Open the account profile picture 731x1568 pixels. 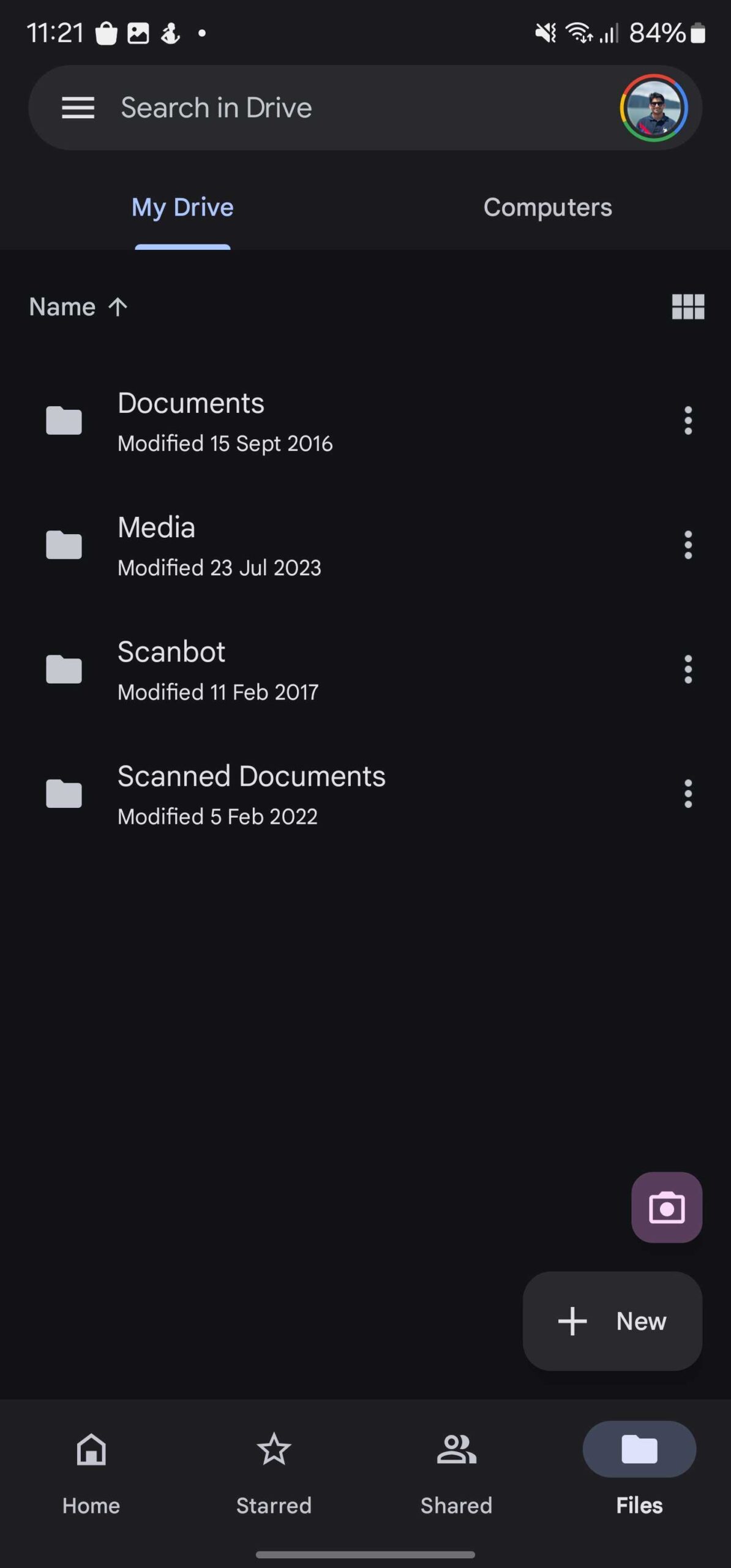tap(653, 108)
